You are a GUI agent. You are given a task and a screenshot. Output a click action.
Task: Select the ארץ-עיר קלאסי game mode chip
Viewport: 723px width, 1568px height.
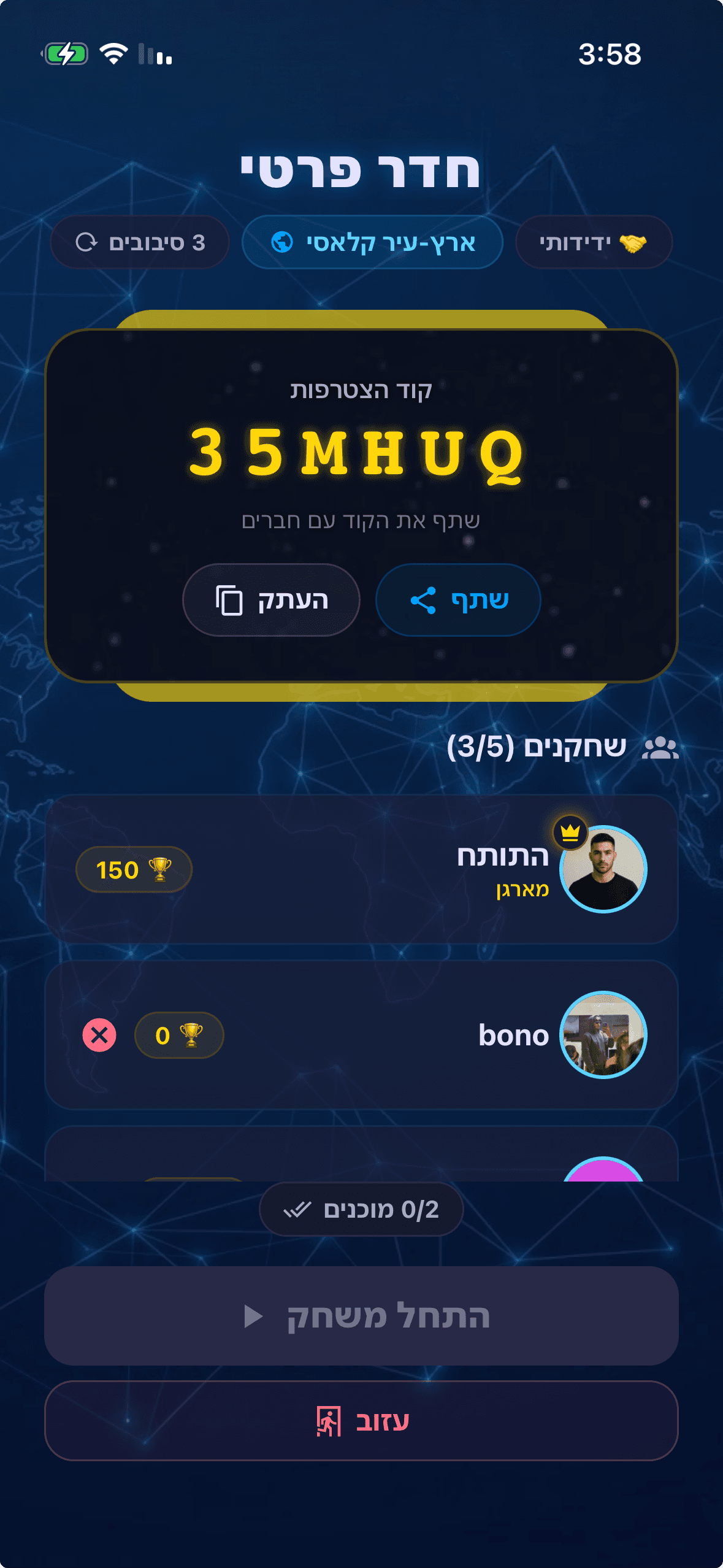372,242
